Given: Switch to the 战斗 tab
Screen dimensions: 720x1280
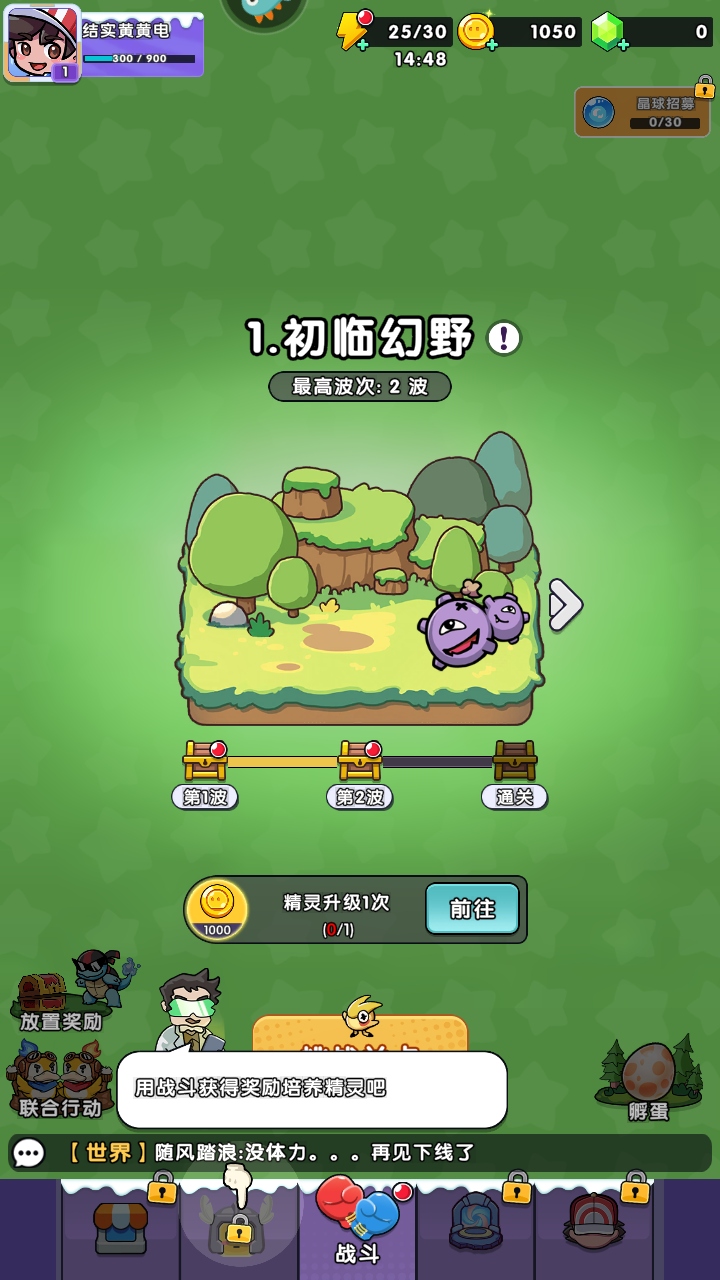Looking at the screenshot, I should [358, 1222].
